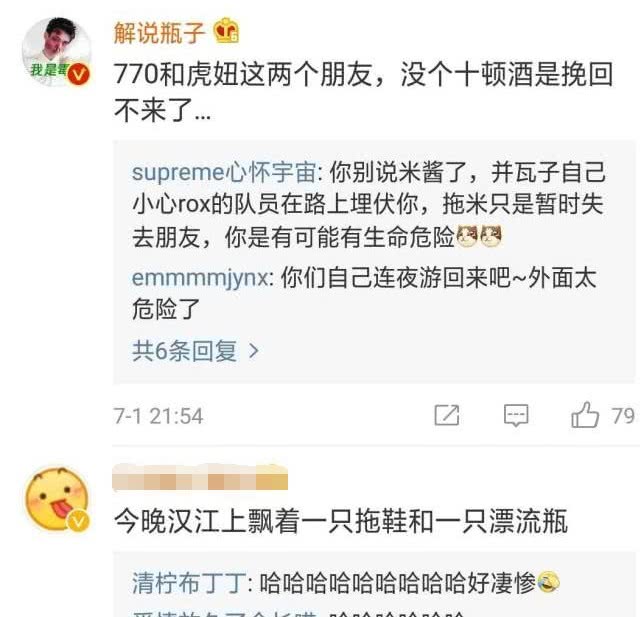Share the comment by 解说瓶子
The image size is (640, 617).
coord(447,415)
